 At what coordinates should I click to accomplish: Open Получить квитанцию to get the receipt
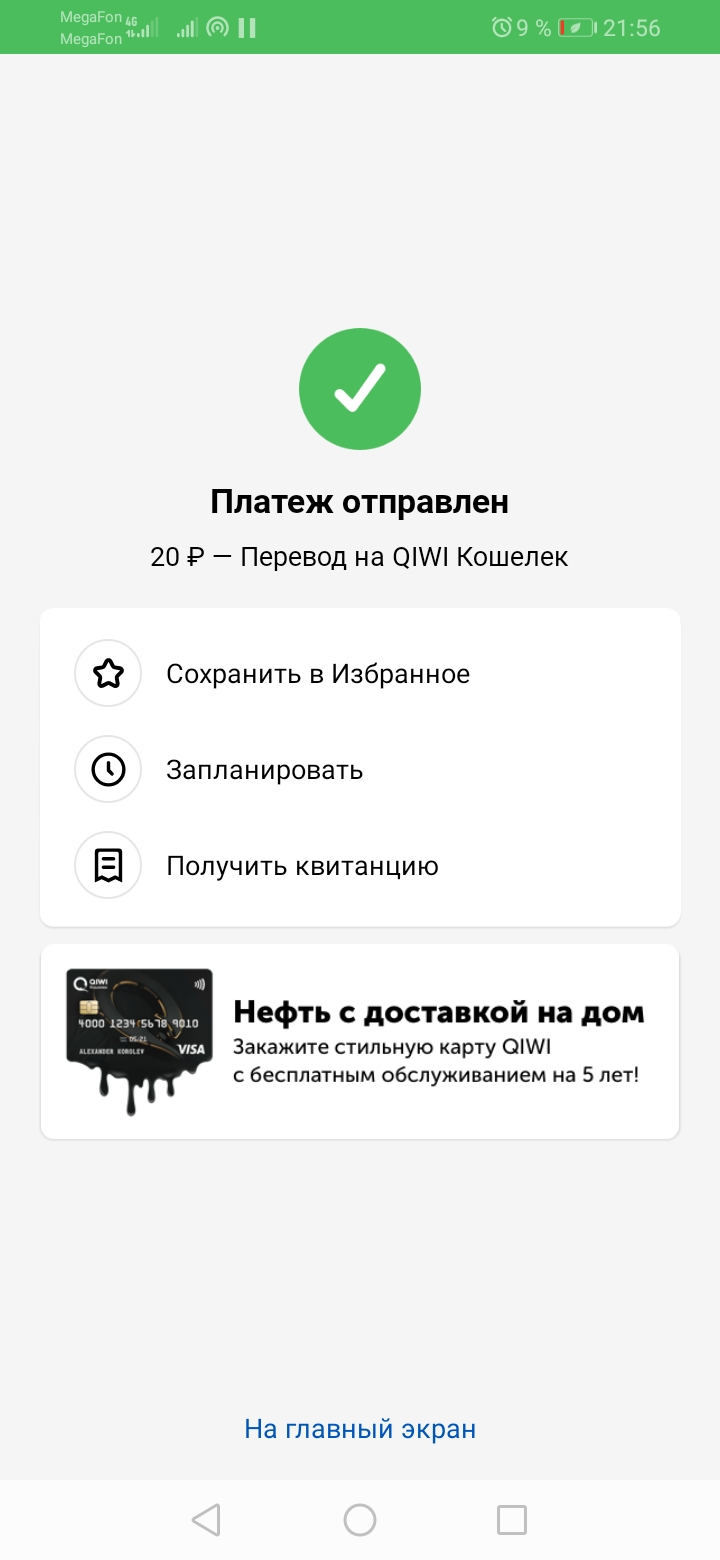(360, 866)
